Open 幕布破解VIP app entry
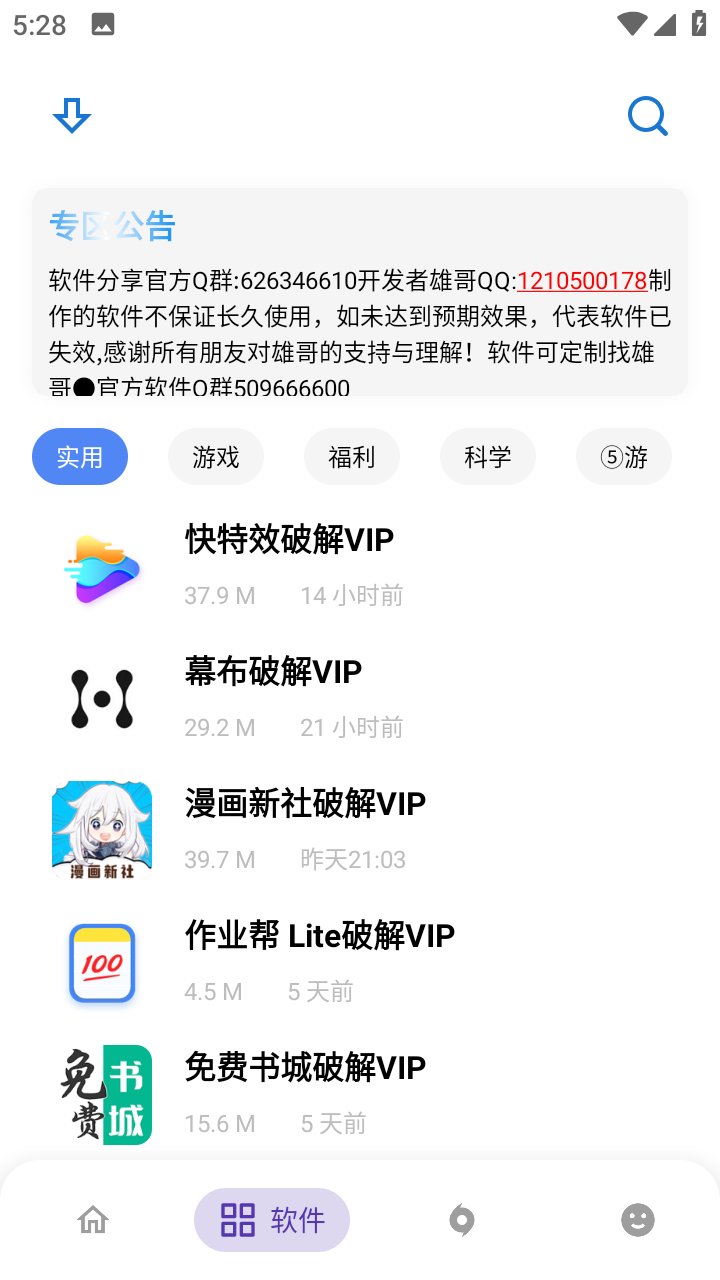Image resolution: width=720 pixels, height=1280 pixels. pyautogui.click(x=273, y=672)
